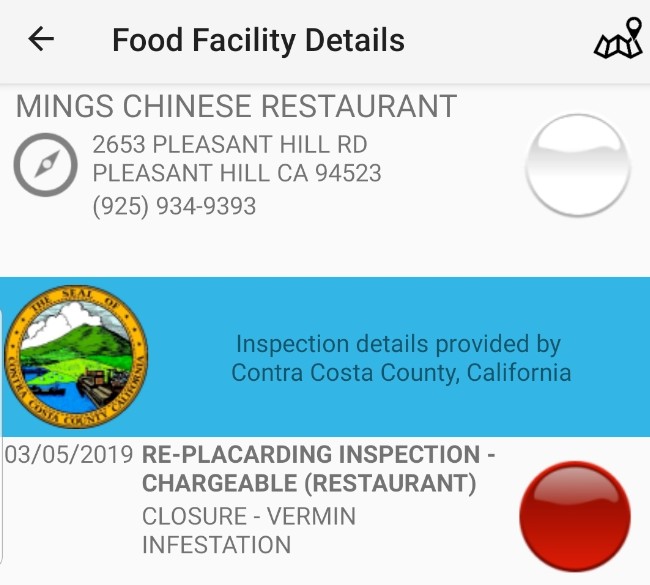Image resolution: width=650 pixels, height=585 pixels.
Task: Go back from Food Facility Details
Action: coord(41,40)
